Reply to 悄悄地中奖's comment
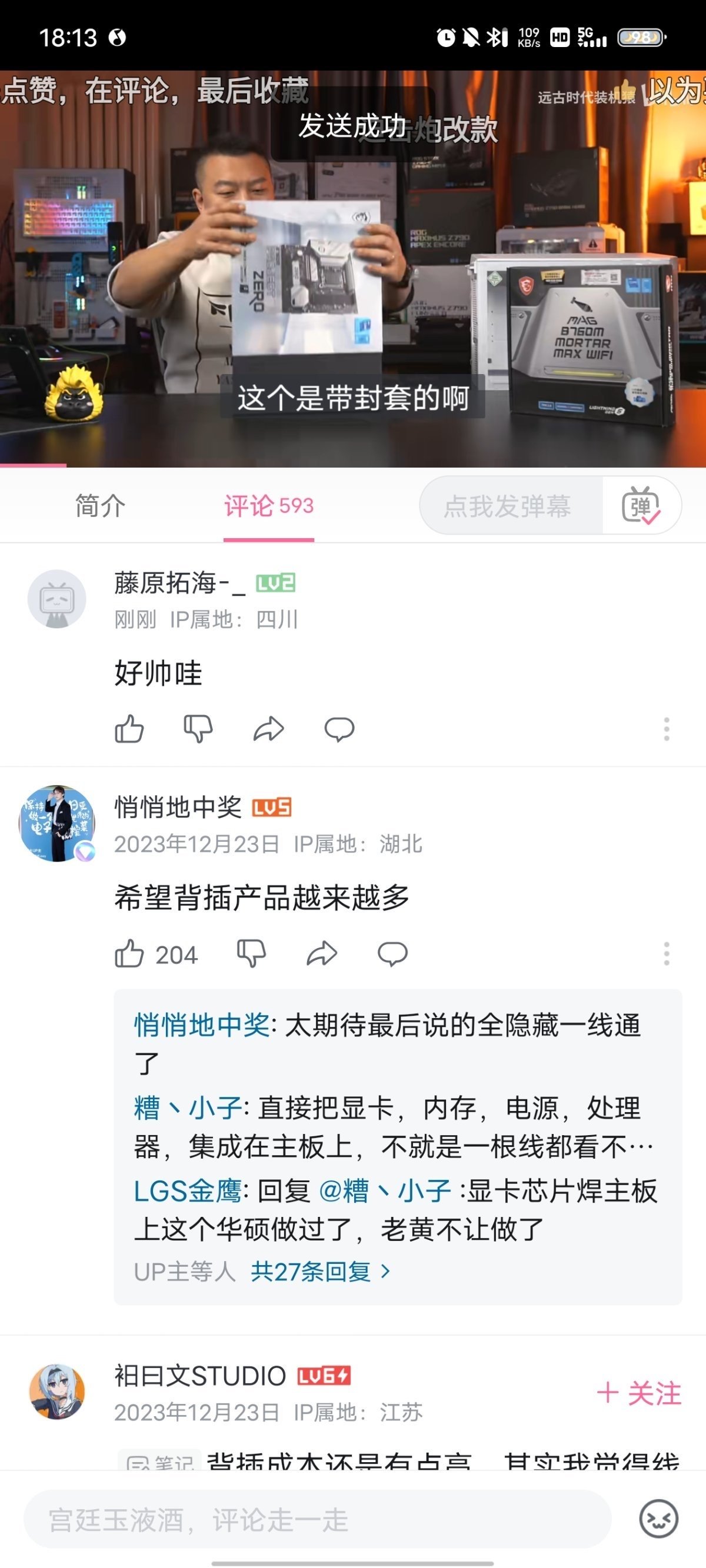The image size is (706, 1568). [x=392, y=954]
